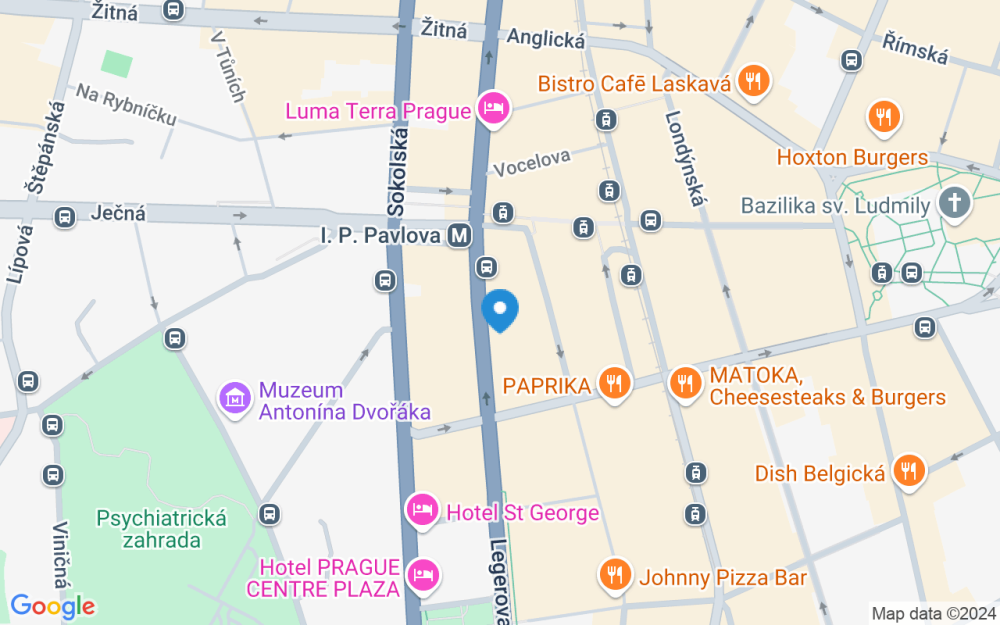1000x625 pixels.
Task: Open the Luma Terra Prague hotel pin
Action: [x=494, y=110]
